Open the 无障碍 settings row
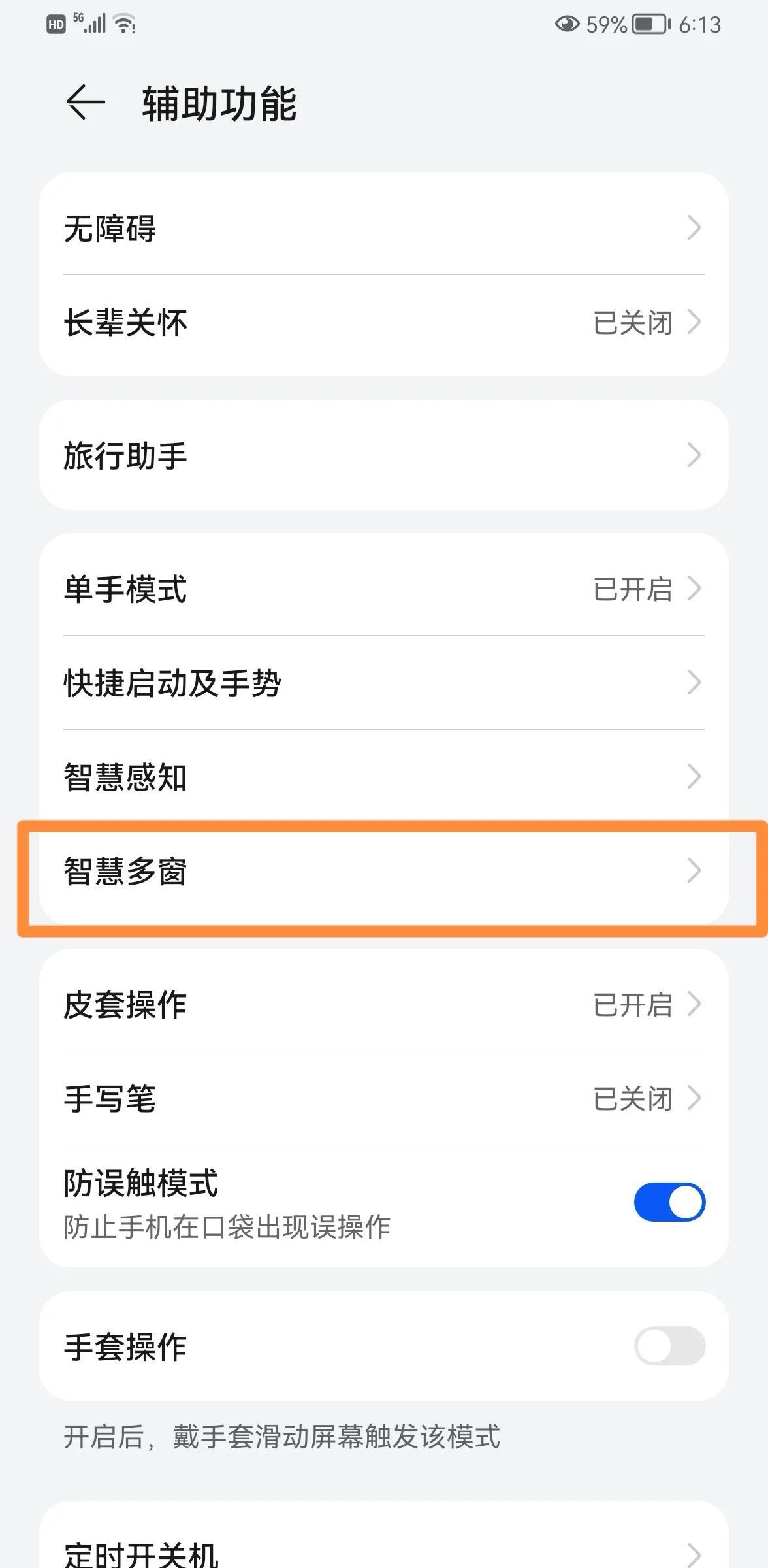768x1568 pixels. point(384,228)
